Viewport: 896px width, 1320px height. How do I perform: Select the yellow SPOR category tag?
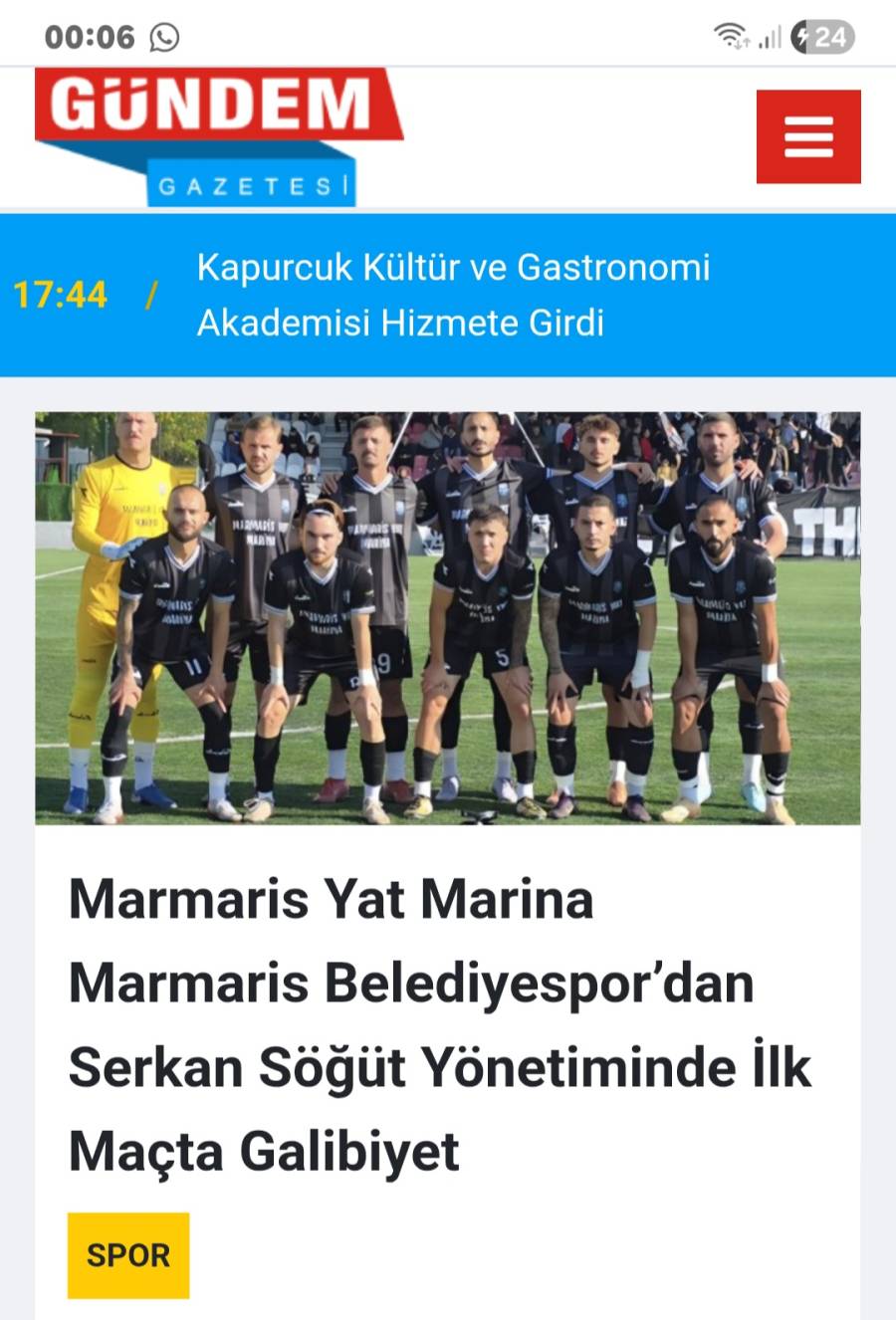[128, 1255]
